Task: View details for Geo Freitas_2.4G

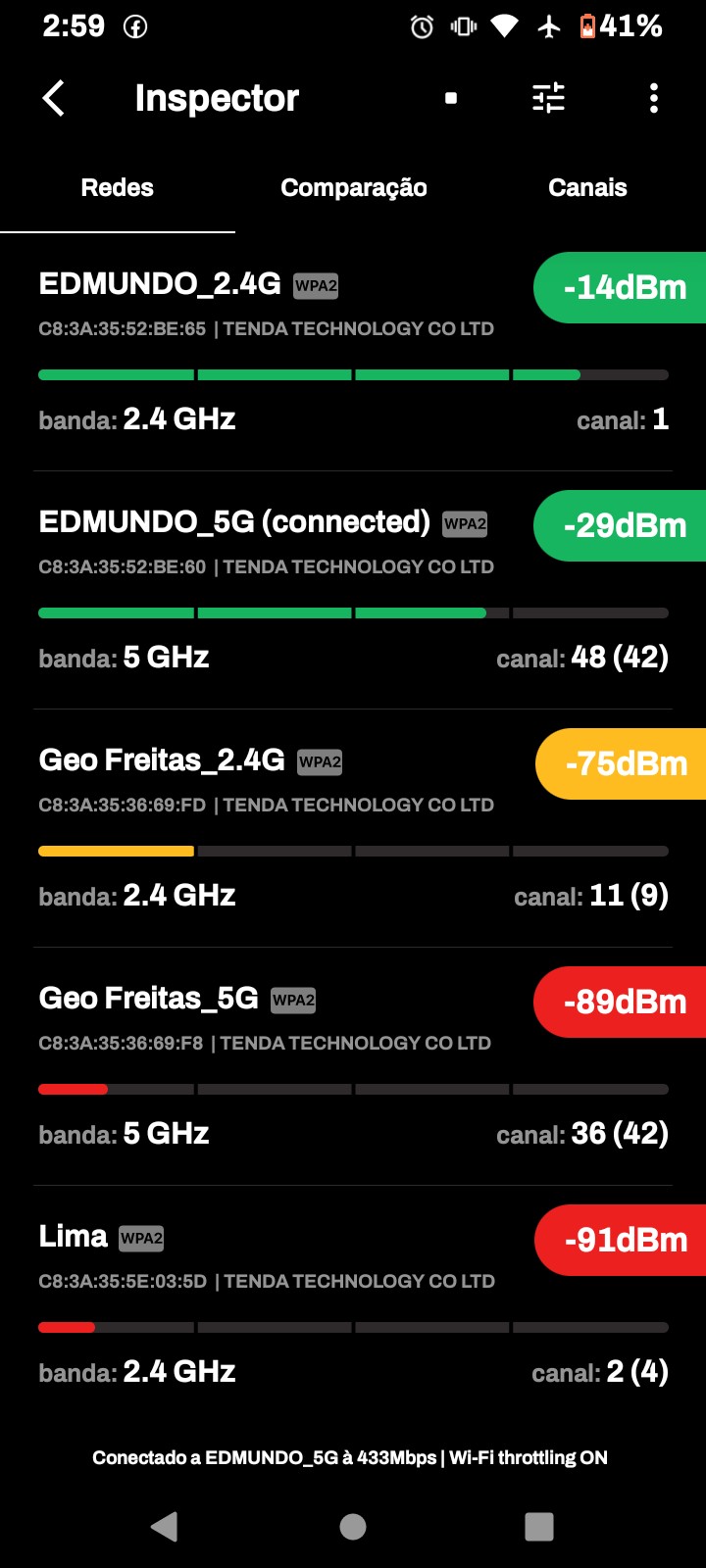Action: tap(294, 829)
